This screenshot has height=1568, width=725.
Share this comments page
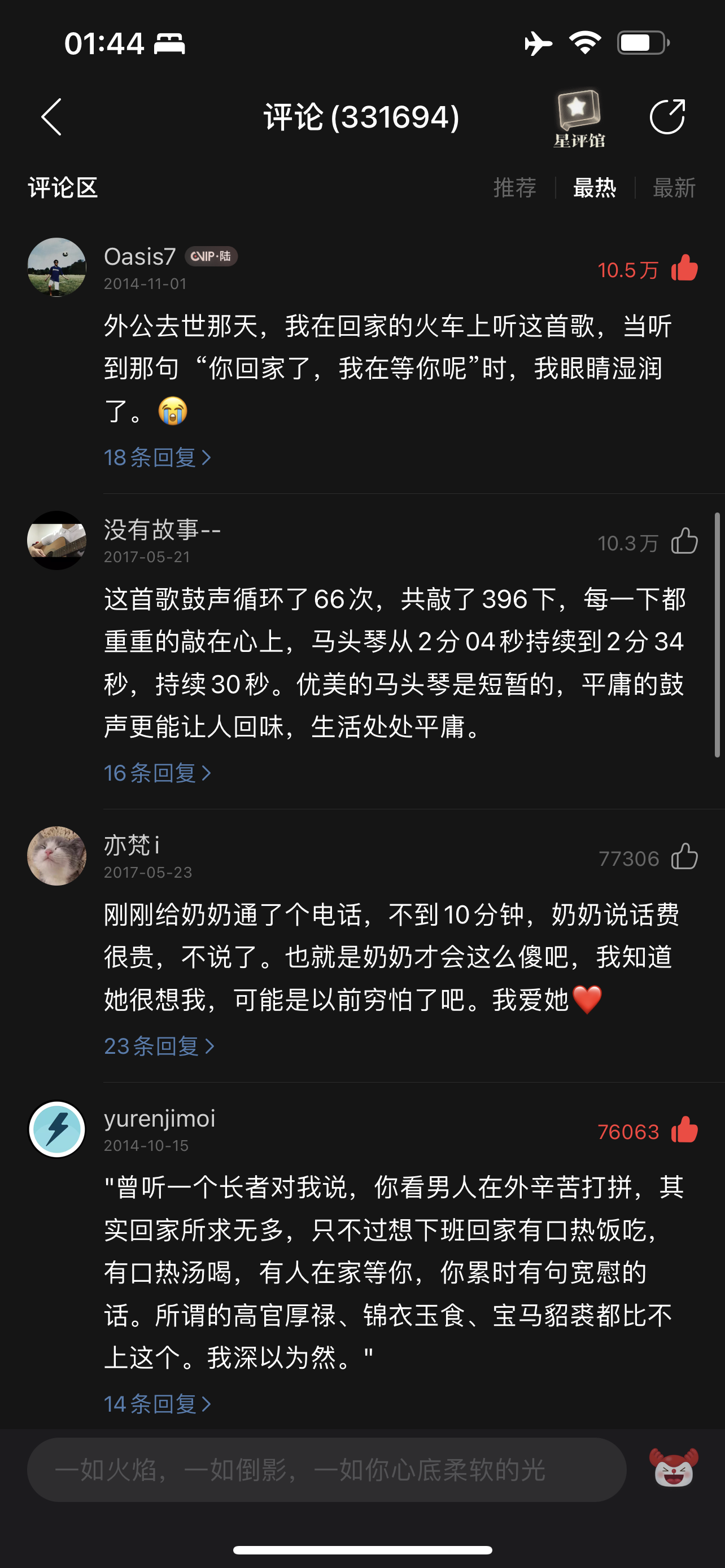667,116
